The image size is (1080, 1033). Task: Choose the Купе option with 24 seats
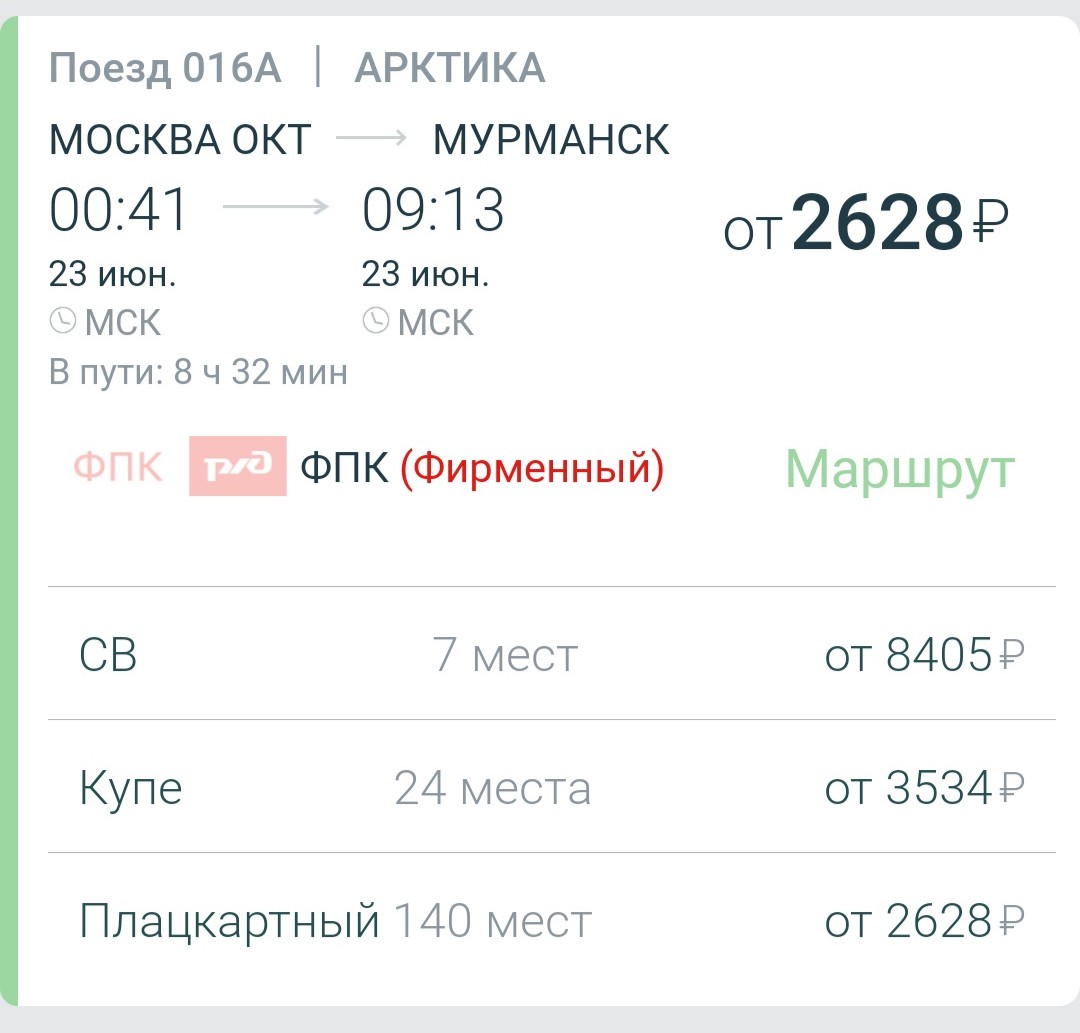[552, 788]
